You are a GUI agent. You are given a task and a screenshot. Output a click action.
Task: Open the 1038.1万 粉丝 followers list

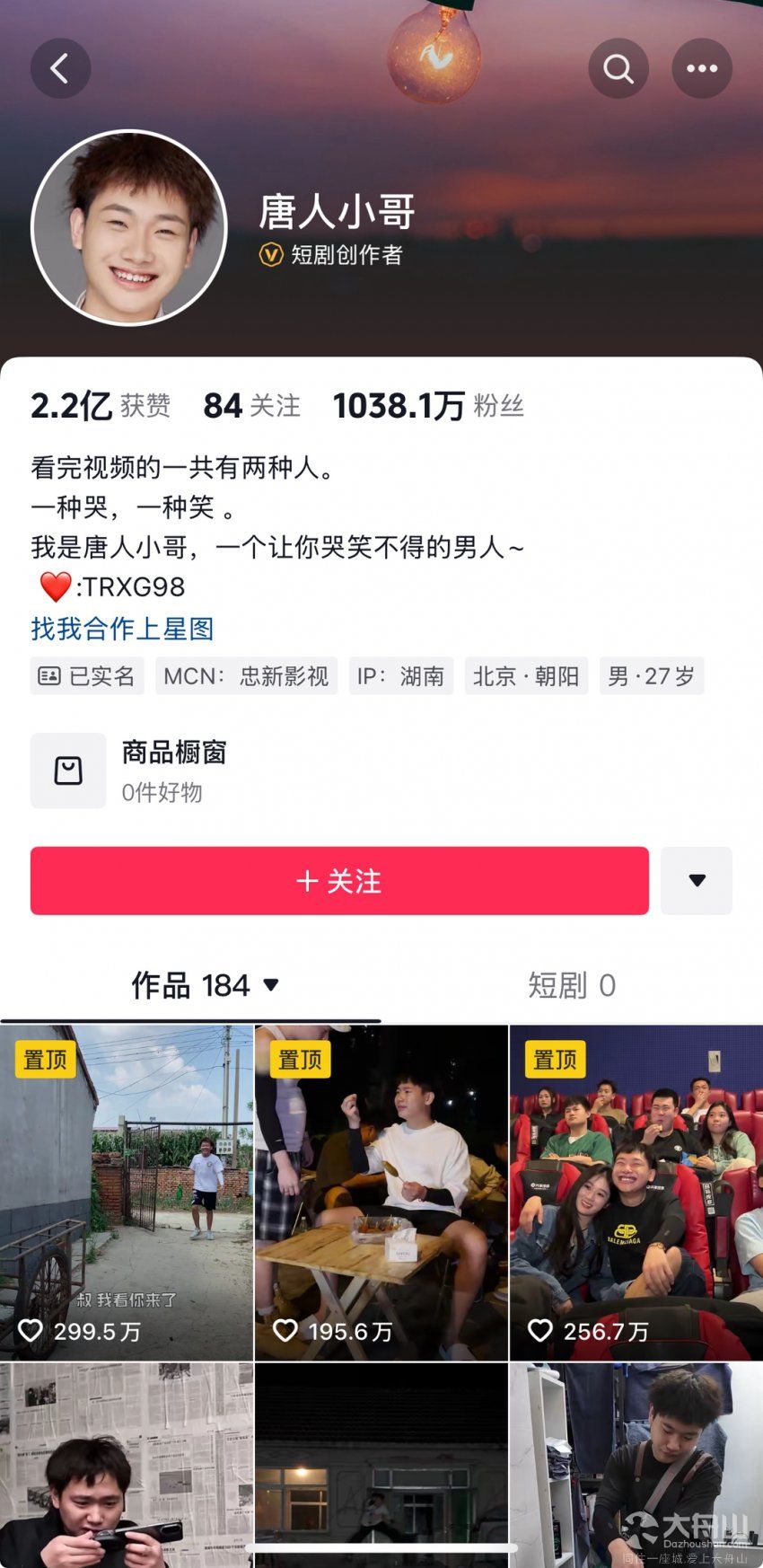click(x=428, y=406)
